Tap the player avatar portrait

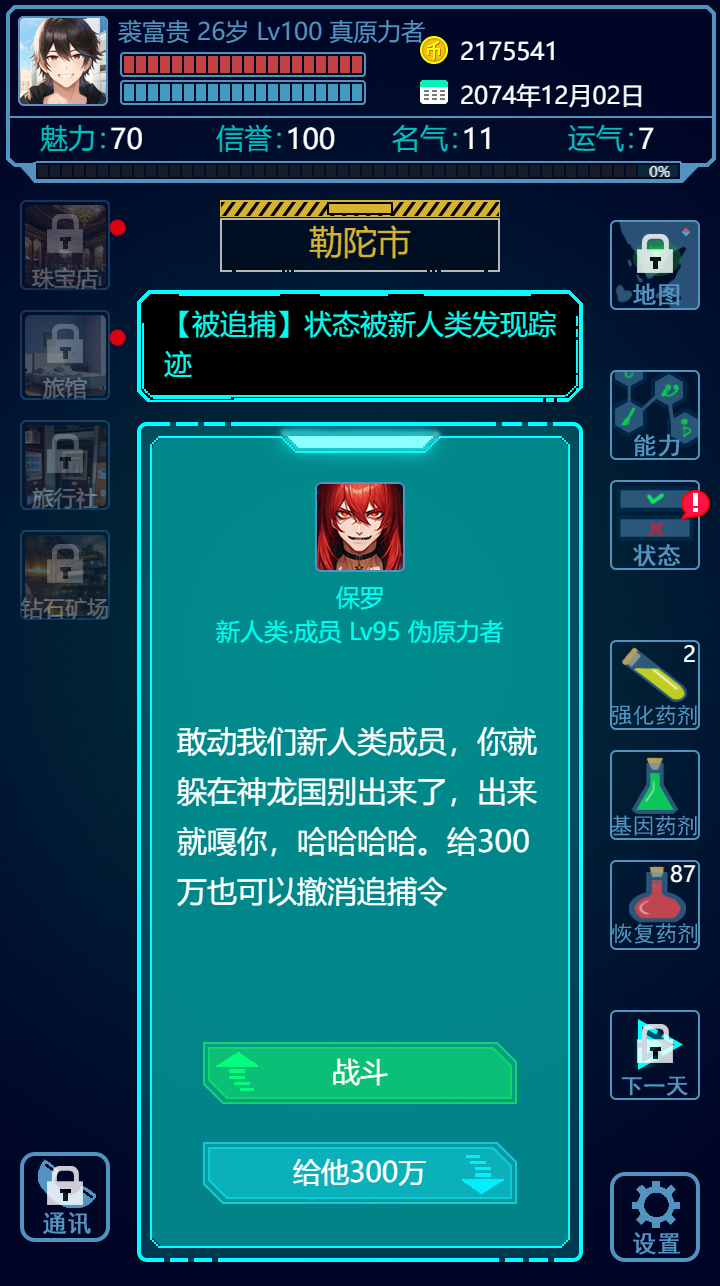tap(63, 61)
